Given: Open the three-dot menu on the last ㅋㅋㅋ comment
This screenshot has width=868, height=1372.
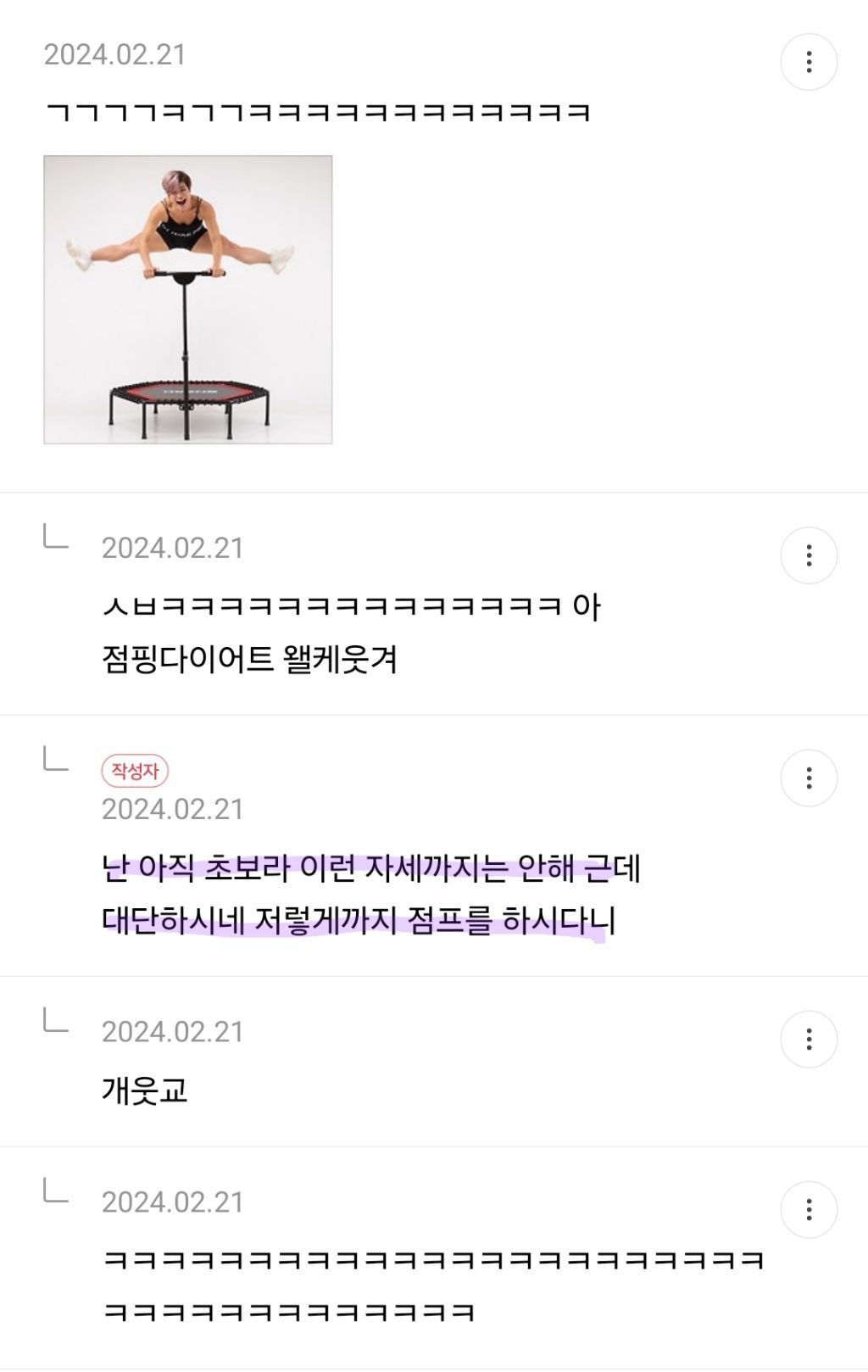Looking at the screenshot, I should [810, 1208].
